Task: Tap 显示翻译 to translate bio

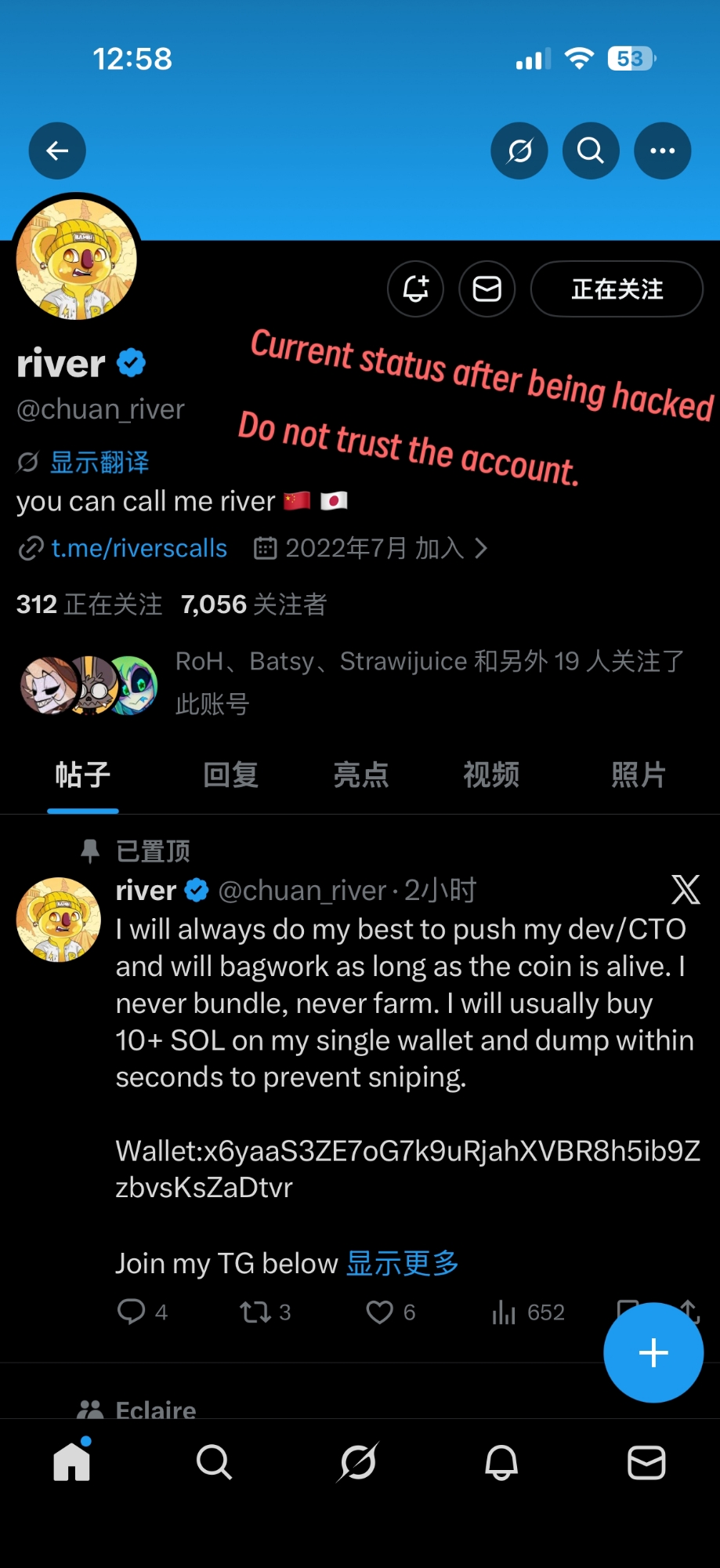Action: 99,463
